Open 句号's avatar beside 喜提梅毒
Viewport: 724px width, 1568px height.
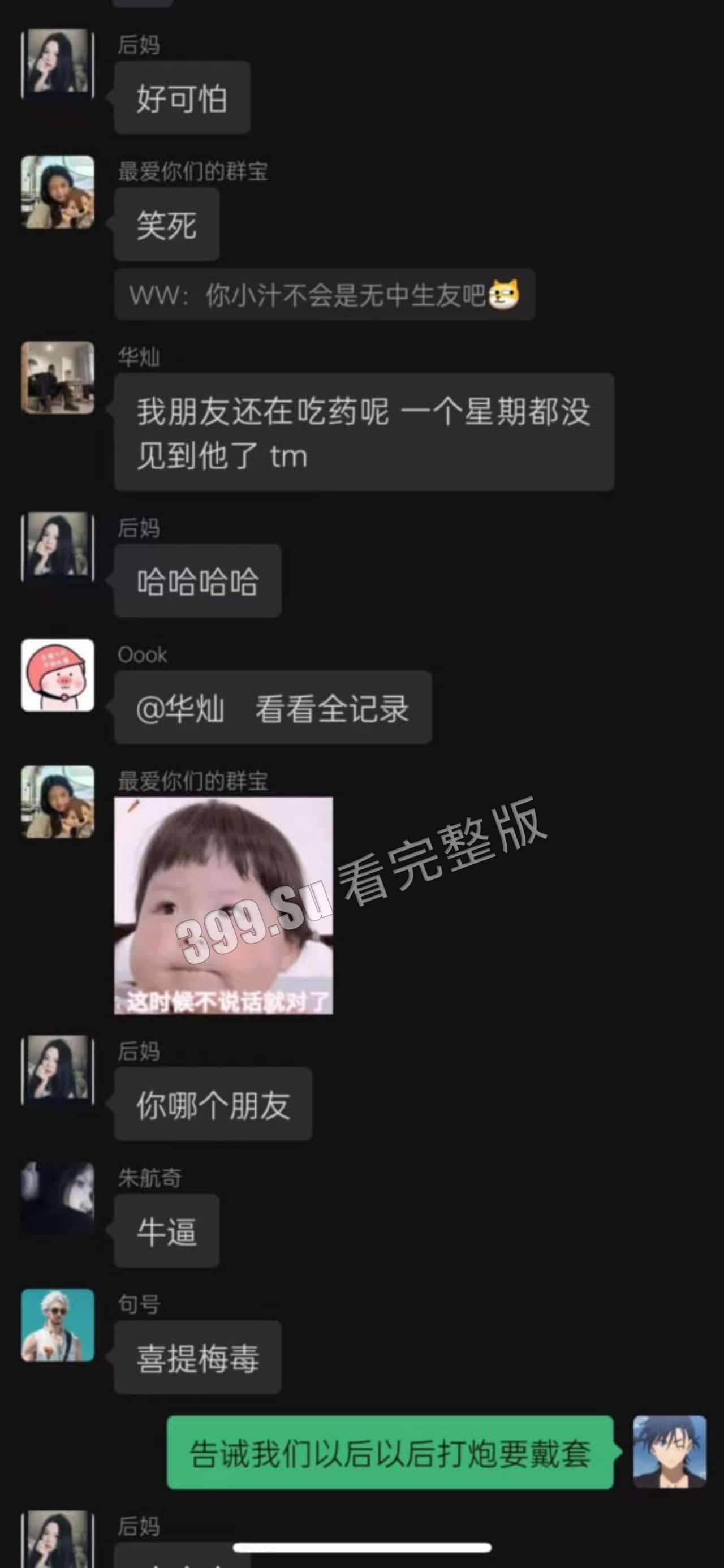point(58,1325)
